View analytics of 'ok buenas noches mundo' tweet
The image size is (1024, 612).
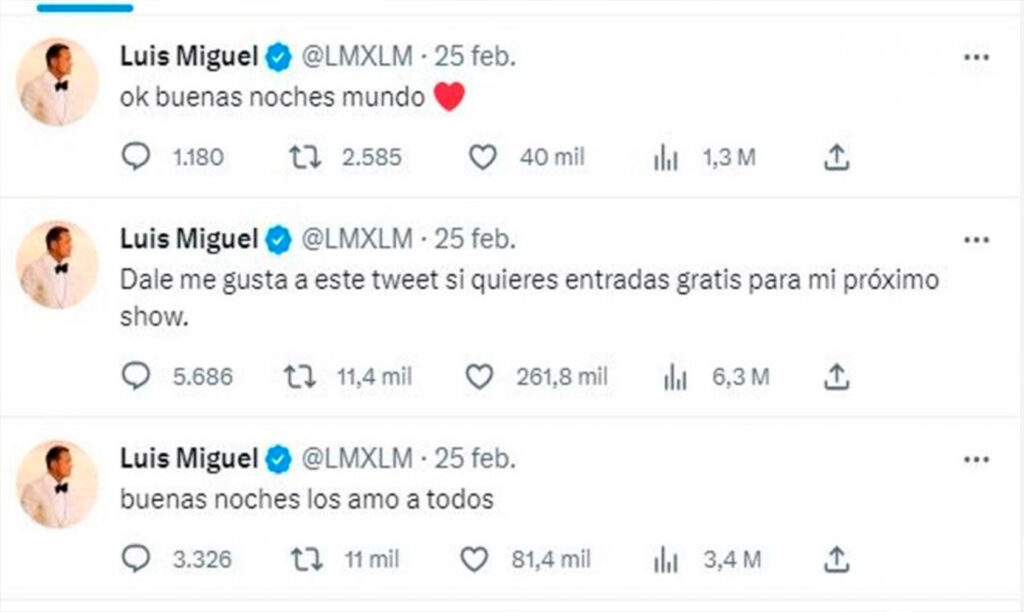tap(666, 158)
